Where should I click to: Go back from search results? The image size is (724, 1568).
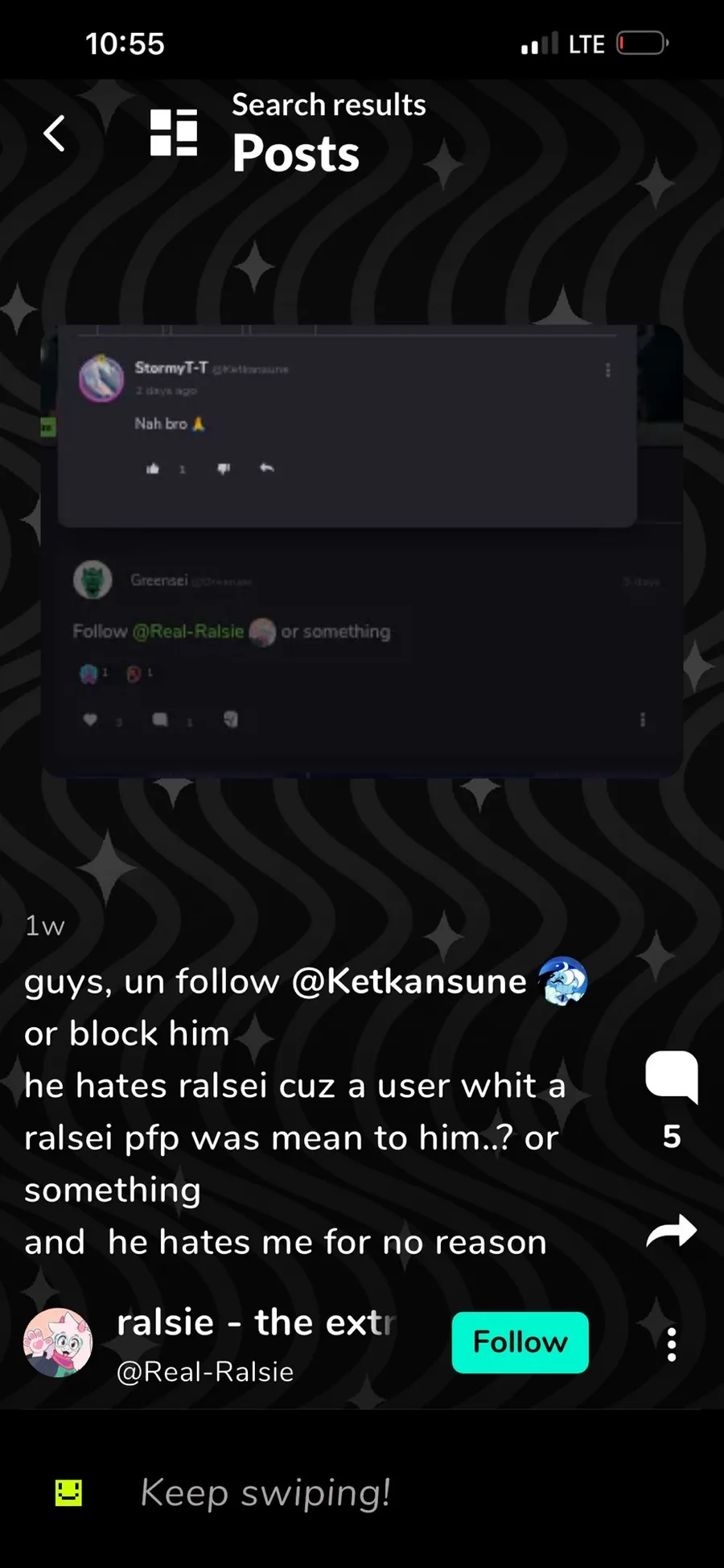[x=54, y=133]
